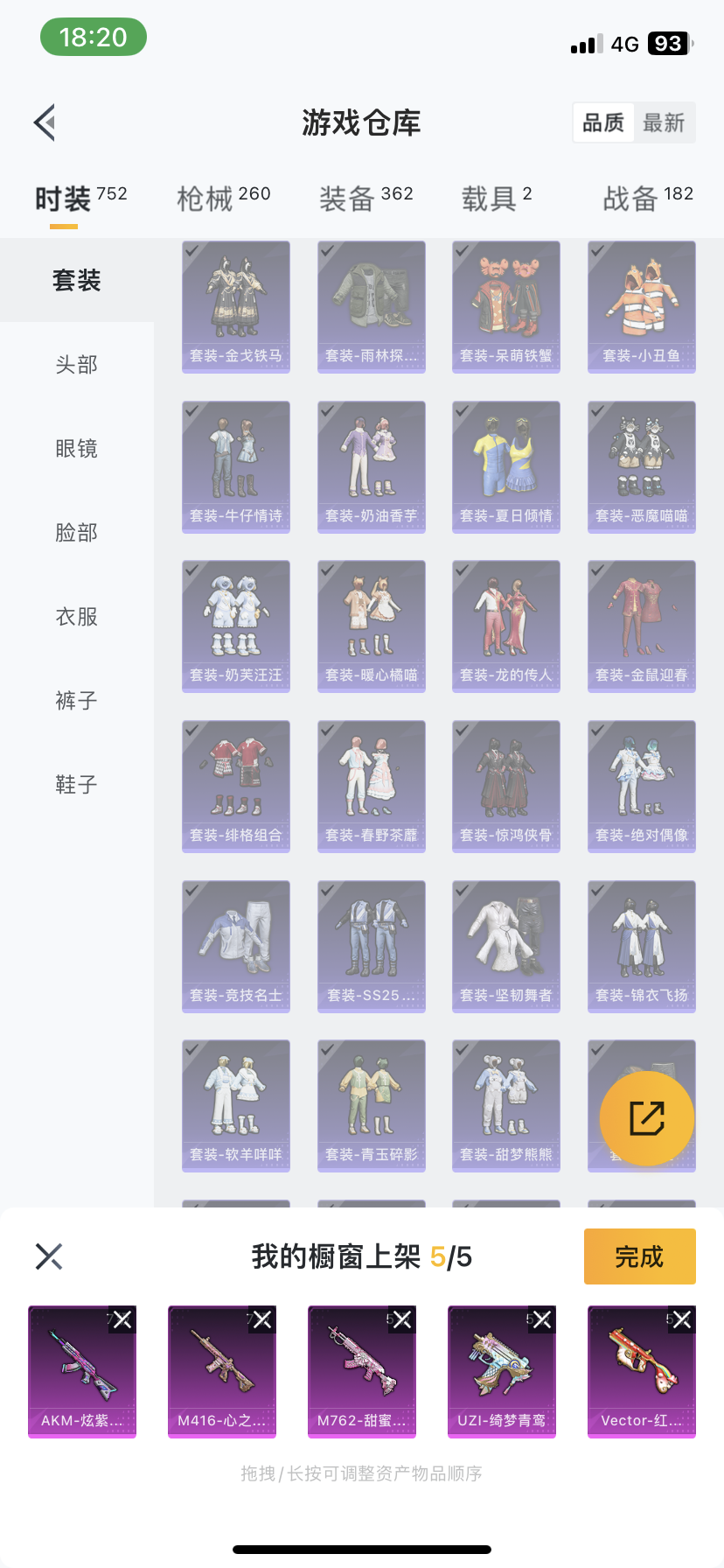This screenshot has height=1568, width=724.
Task: Sort the warehouse by 品质
Action: 603,122
